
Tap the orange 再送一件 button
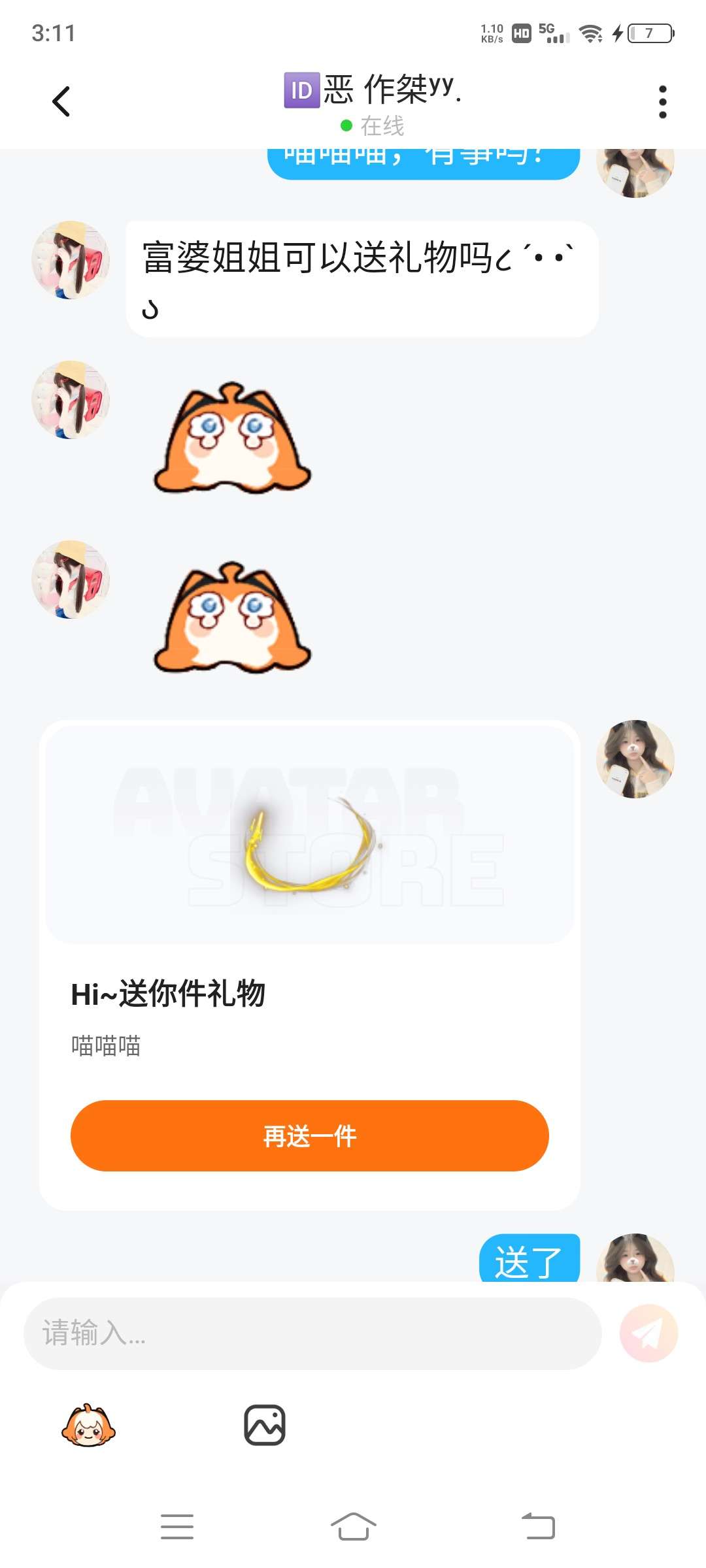[309, 1135]
